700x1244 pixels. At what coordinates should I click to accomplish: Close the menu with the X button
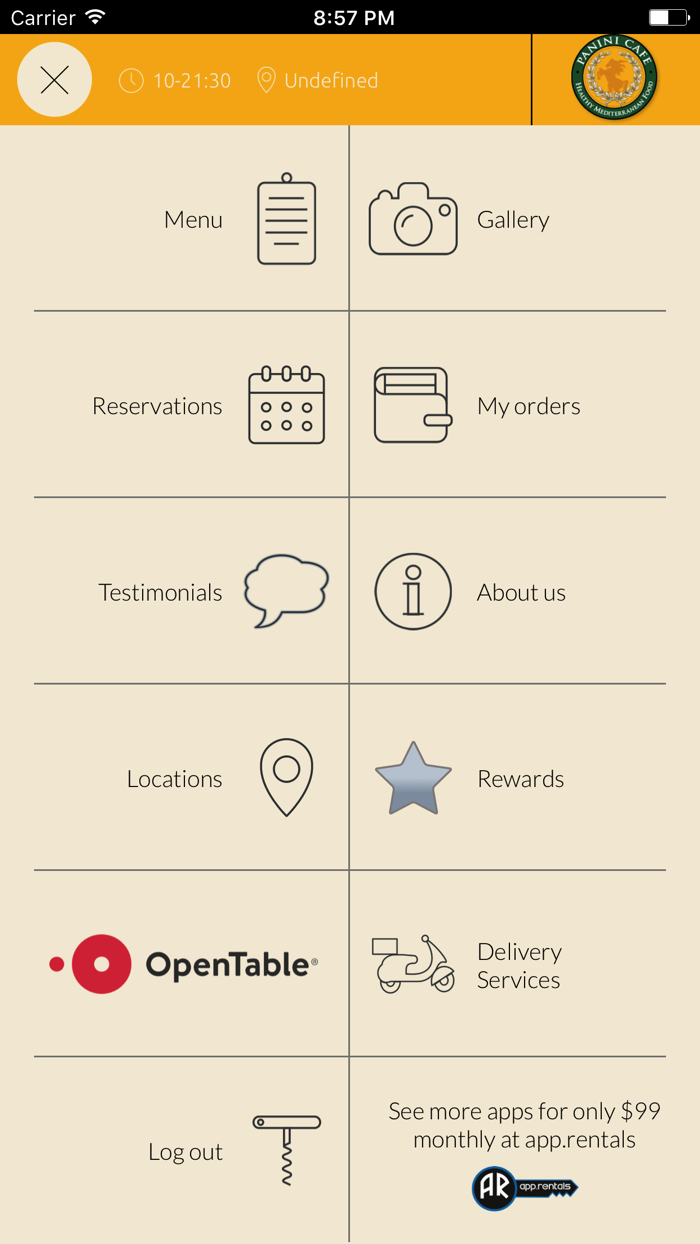(55, 80)
